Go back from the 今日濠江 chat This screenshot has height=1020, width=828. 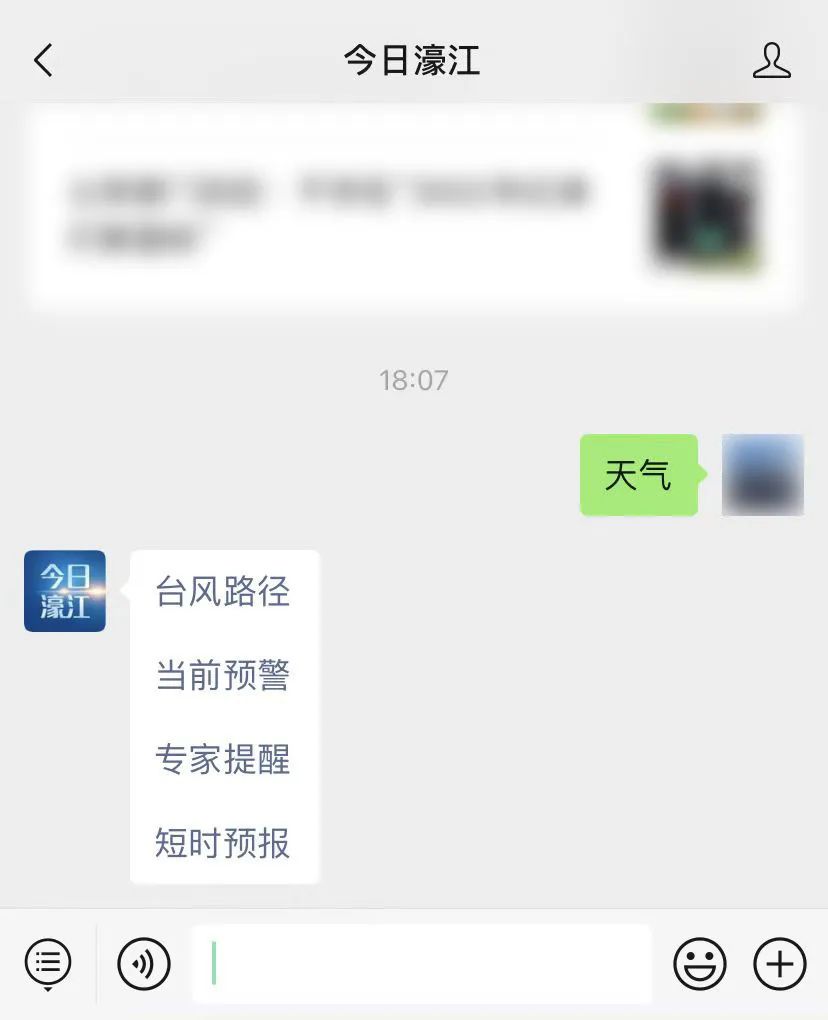[43, 61]
